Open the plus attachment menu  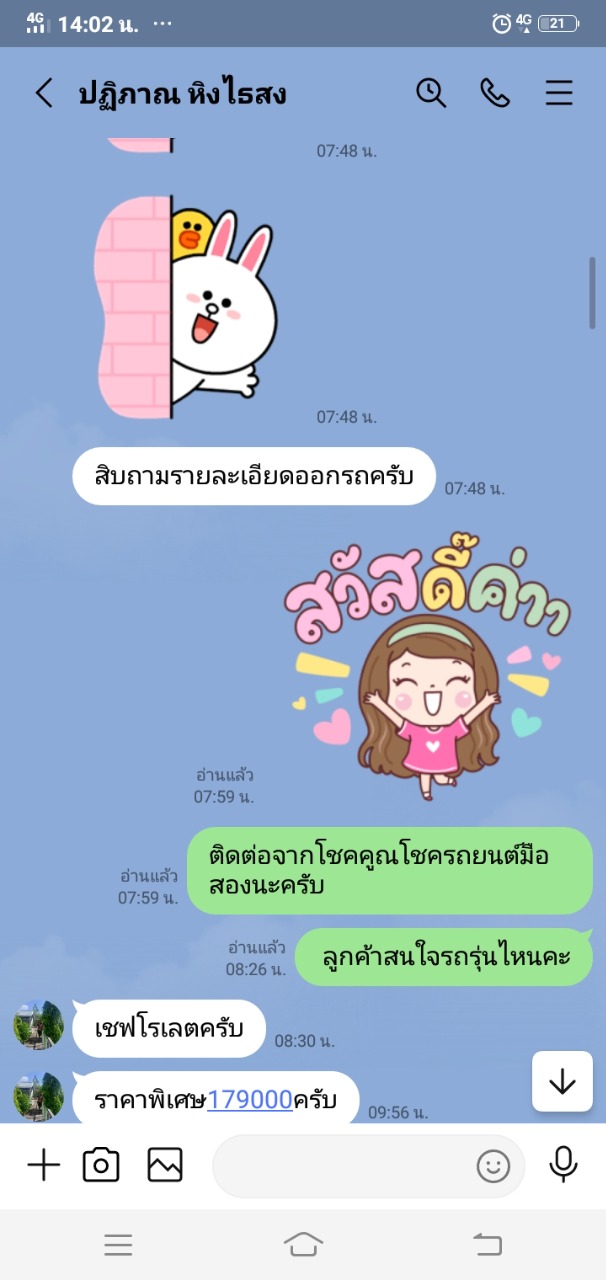(x=43, y=1165)
